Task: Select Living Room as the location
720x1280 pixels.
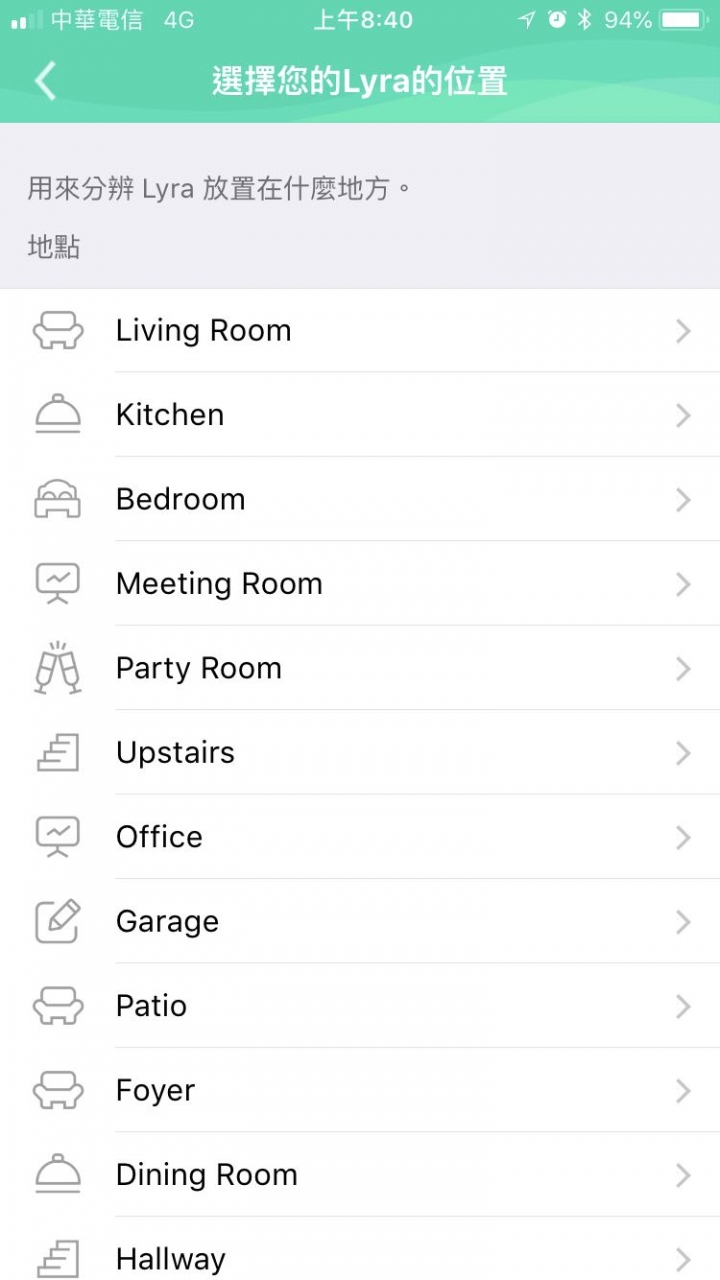Action: click(360, 331)
